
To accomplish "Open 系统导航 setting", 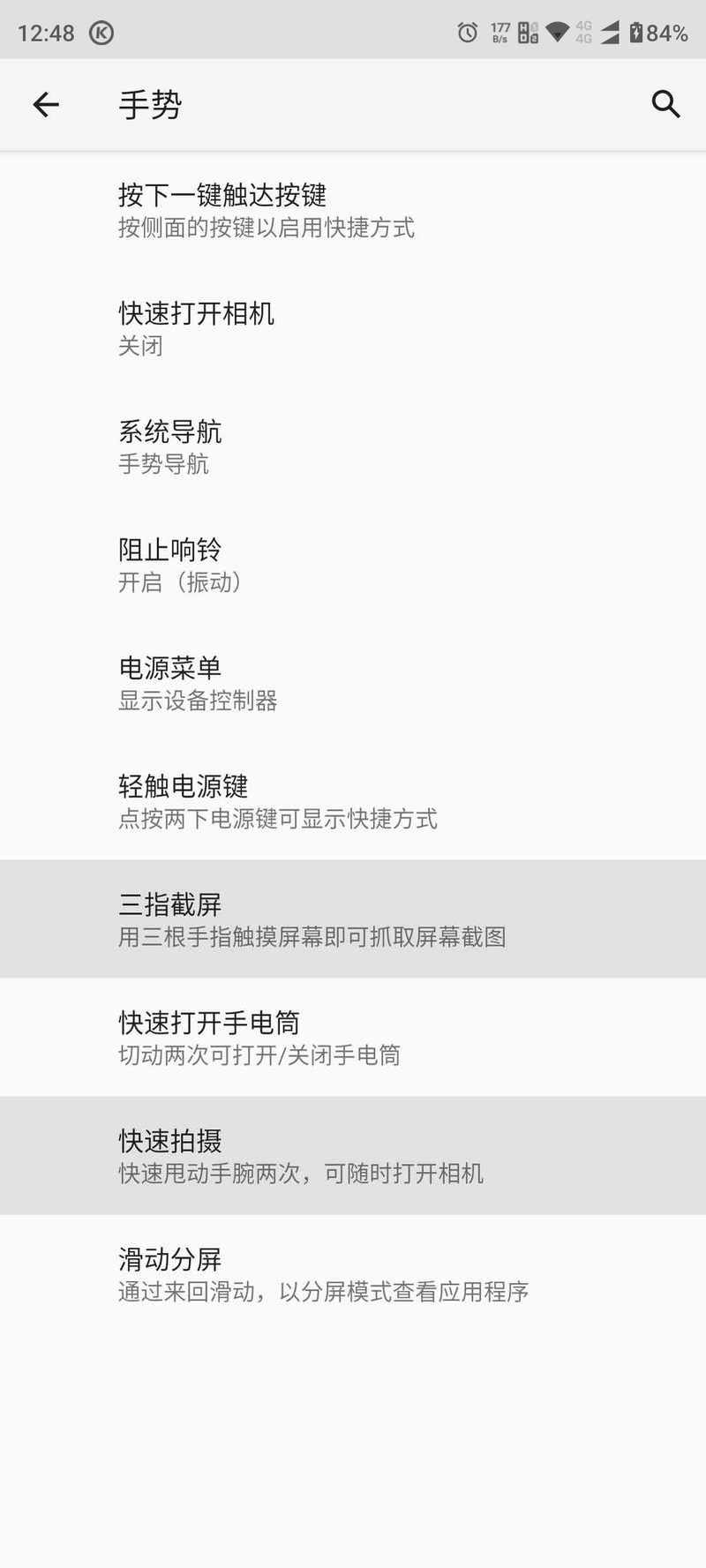I will tap(353, 446).
